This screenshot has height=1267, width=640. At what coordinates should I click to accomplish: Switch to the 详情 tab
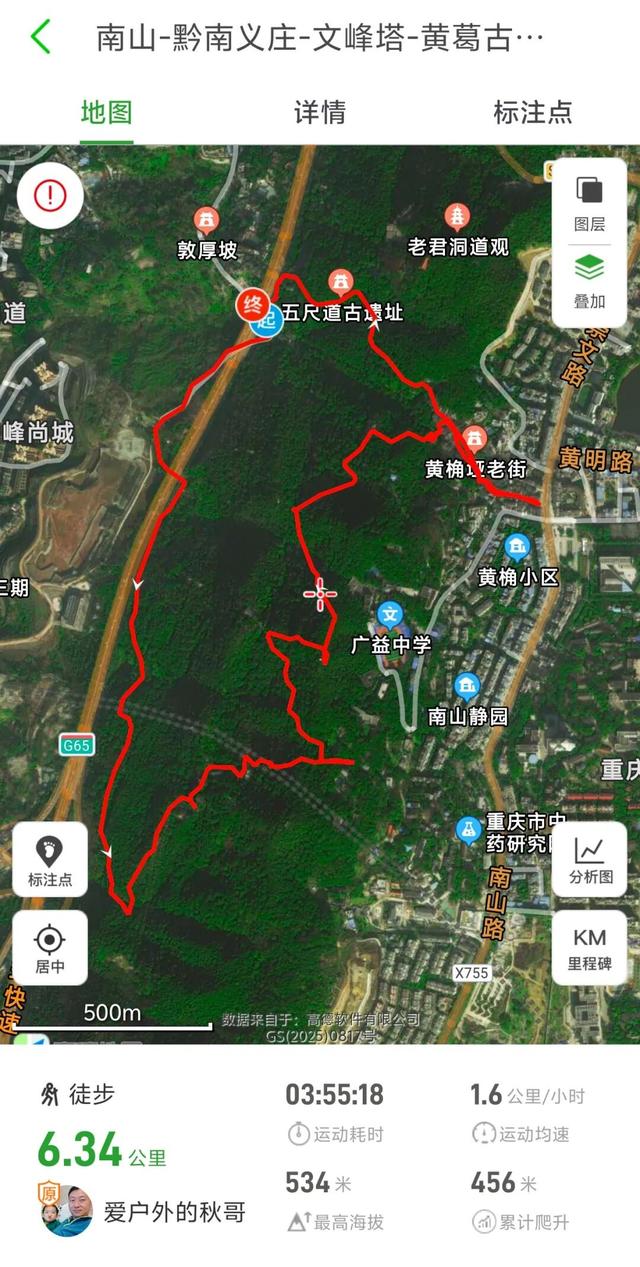[320, 112]
